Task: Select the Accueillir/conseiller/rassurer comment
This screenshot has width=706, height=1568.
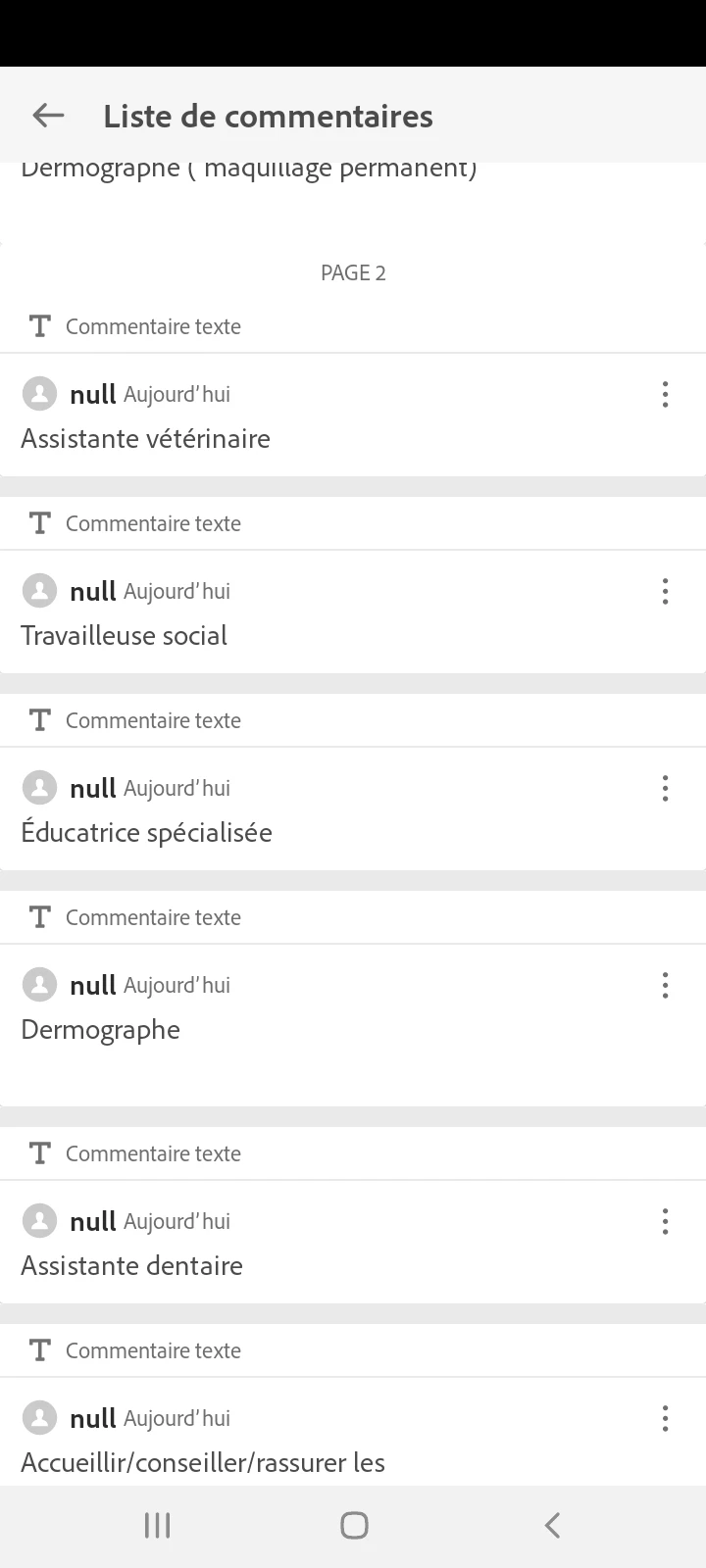Action: click(202, 1463)
